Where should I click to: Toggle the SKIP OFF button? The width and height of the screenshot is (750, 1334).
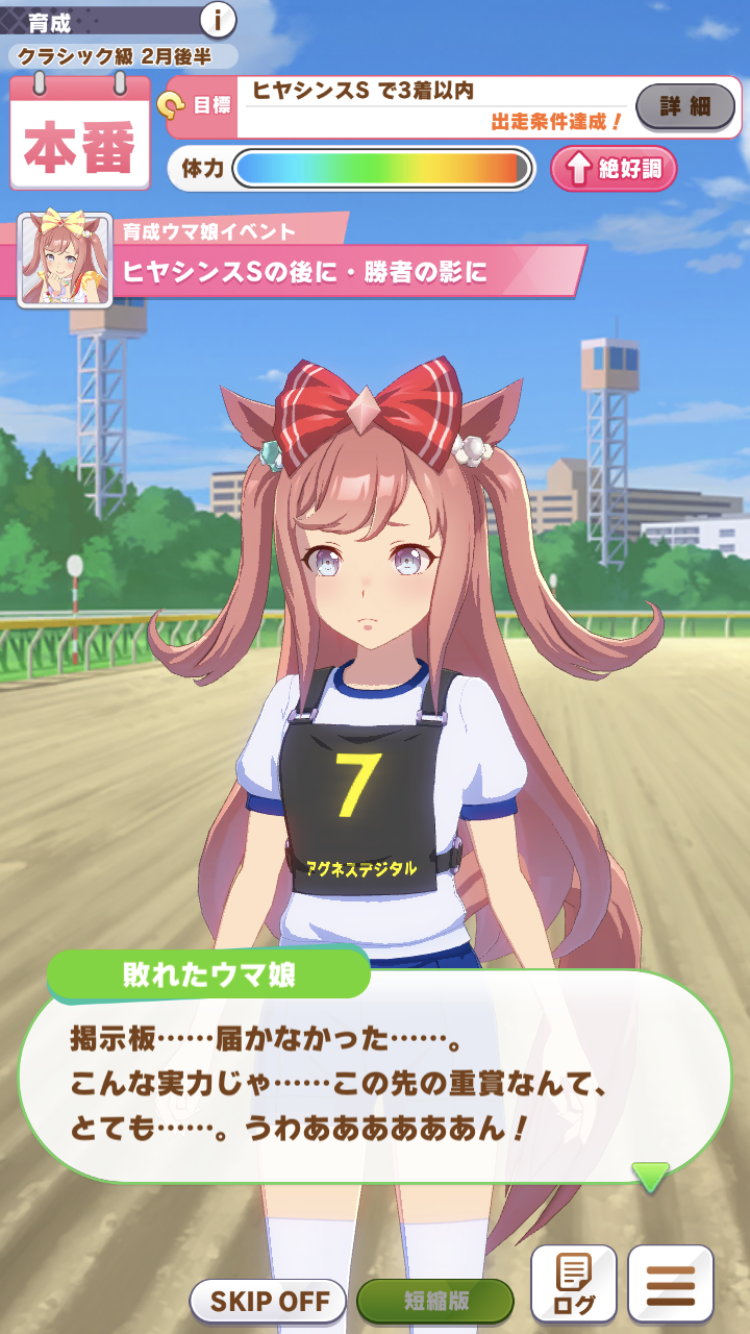268,1301
